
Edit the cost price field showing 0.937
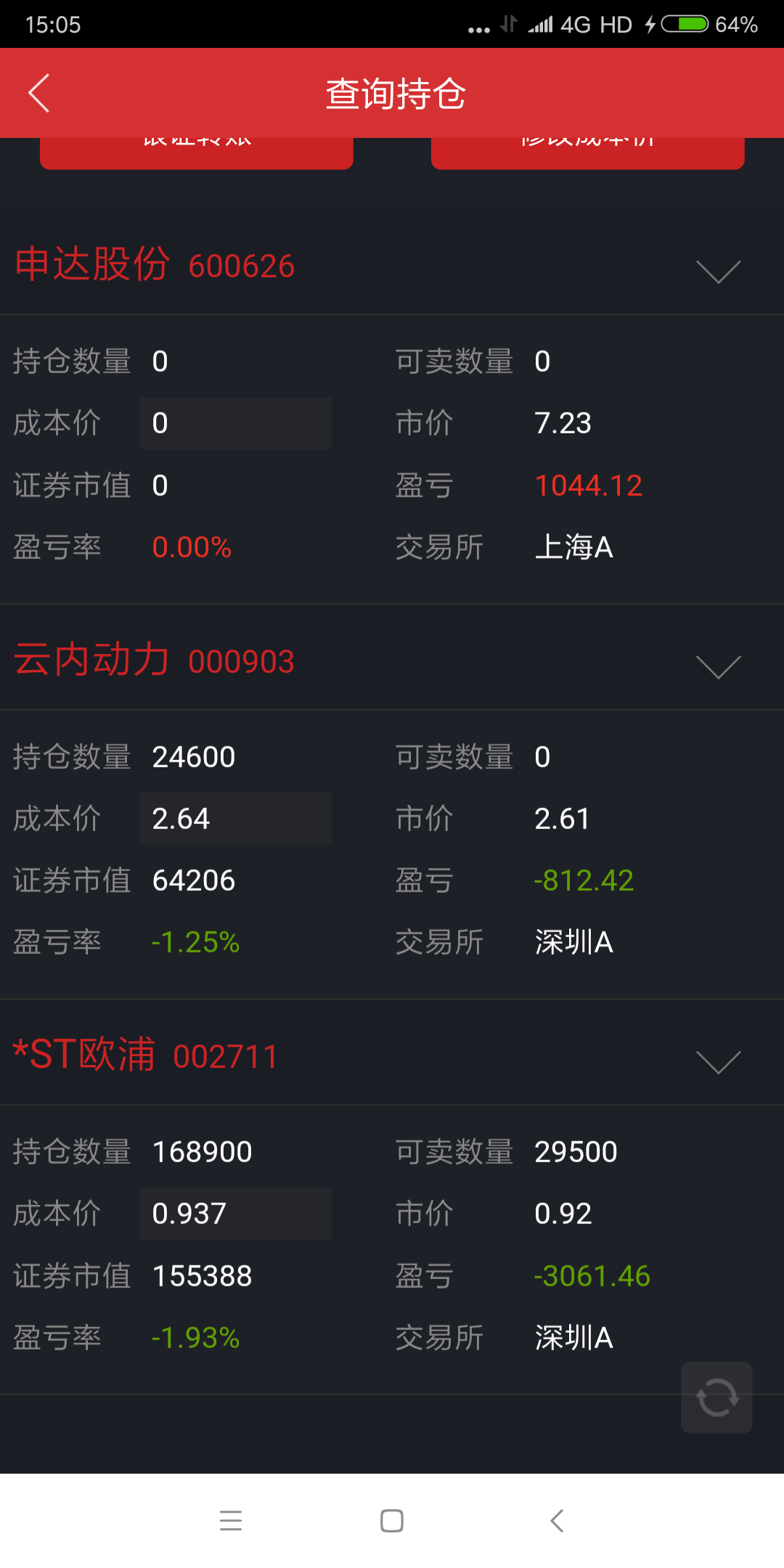(x=234, y=1213)
